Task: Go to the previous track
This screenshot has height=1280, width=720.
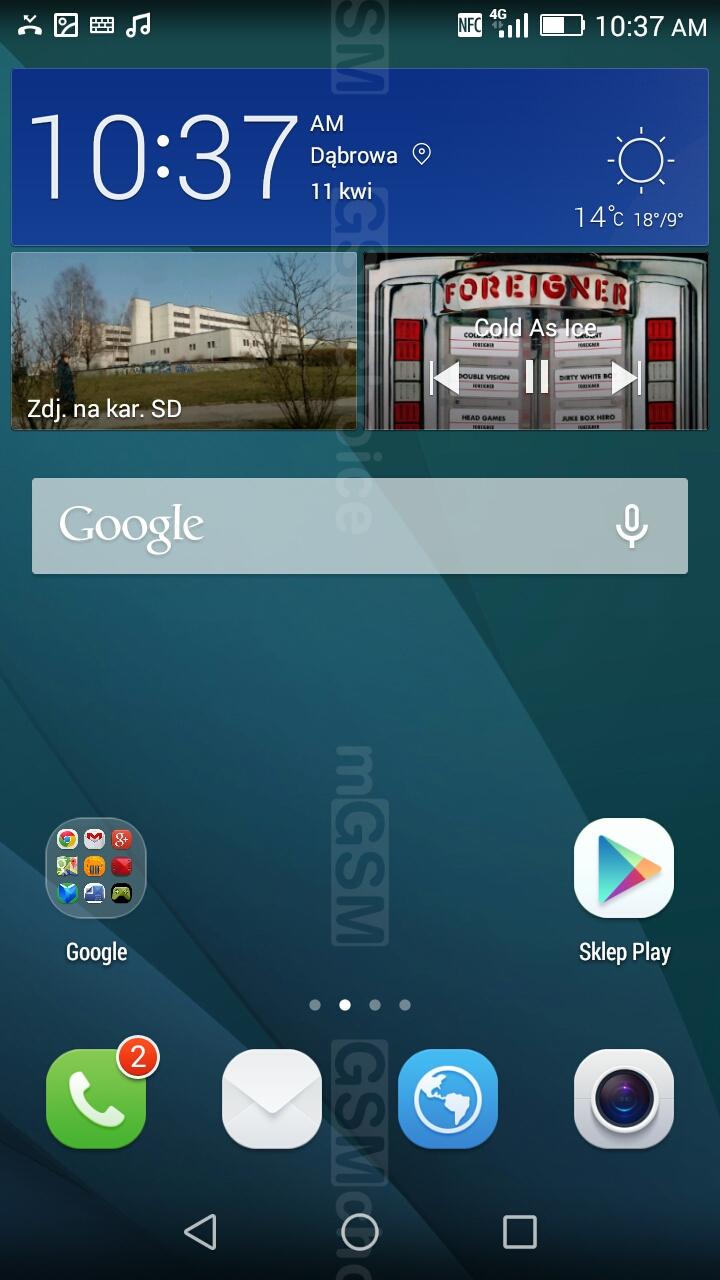Action: (x=445, y=377)
